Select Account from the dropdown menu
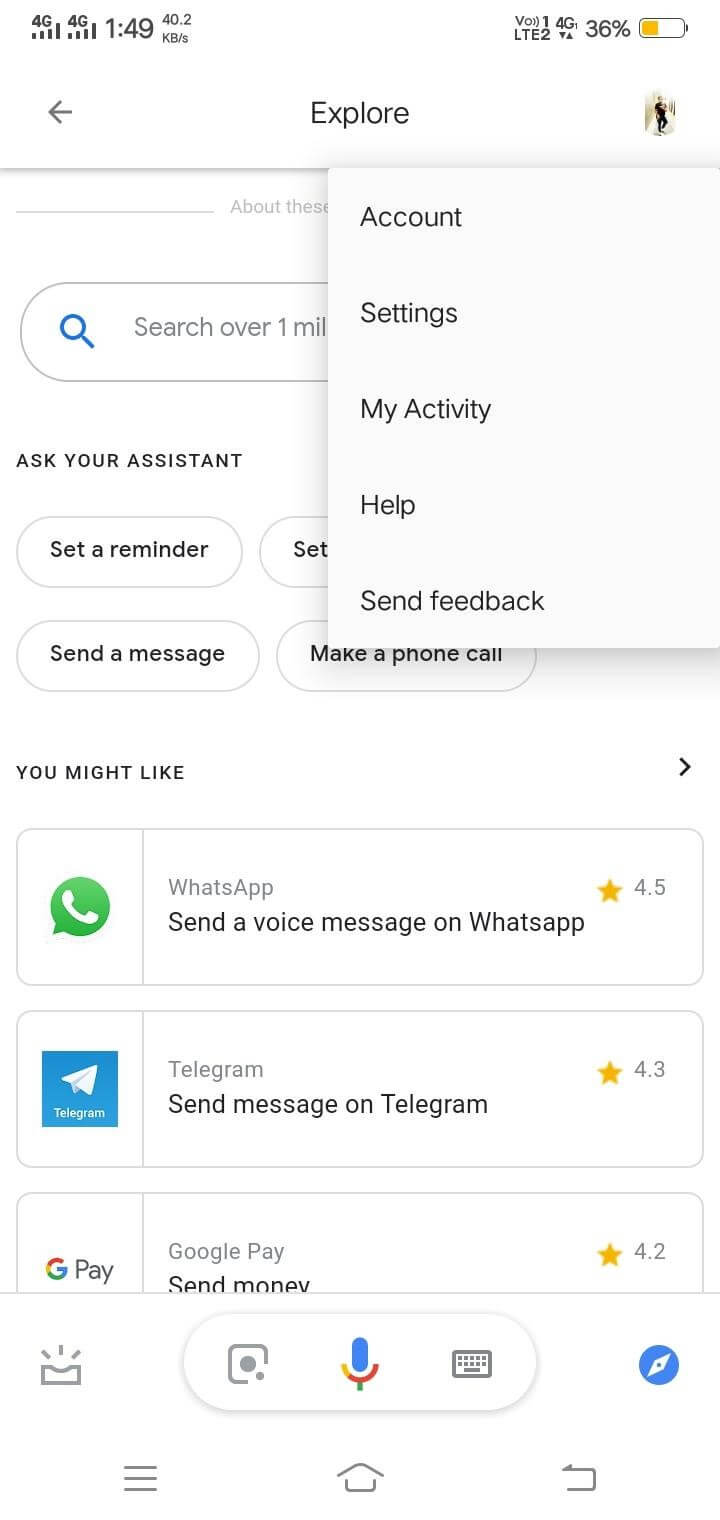This screenshot has height=1520, width=720. point(411,217)
